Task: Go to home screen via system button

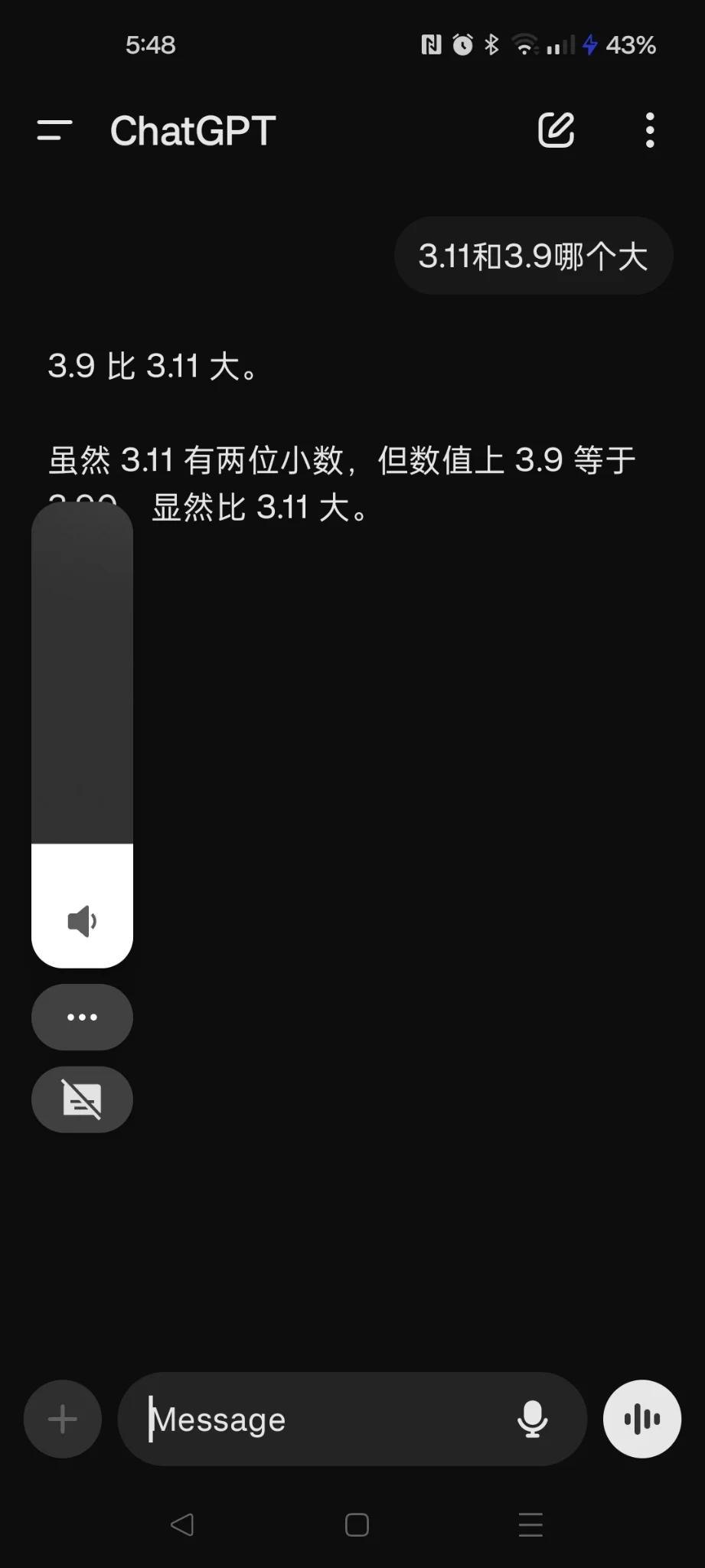Action: (357, 1524)
